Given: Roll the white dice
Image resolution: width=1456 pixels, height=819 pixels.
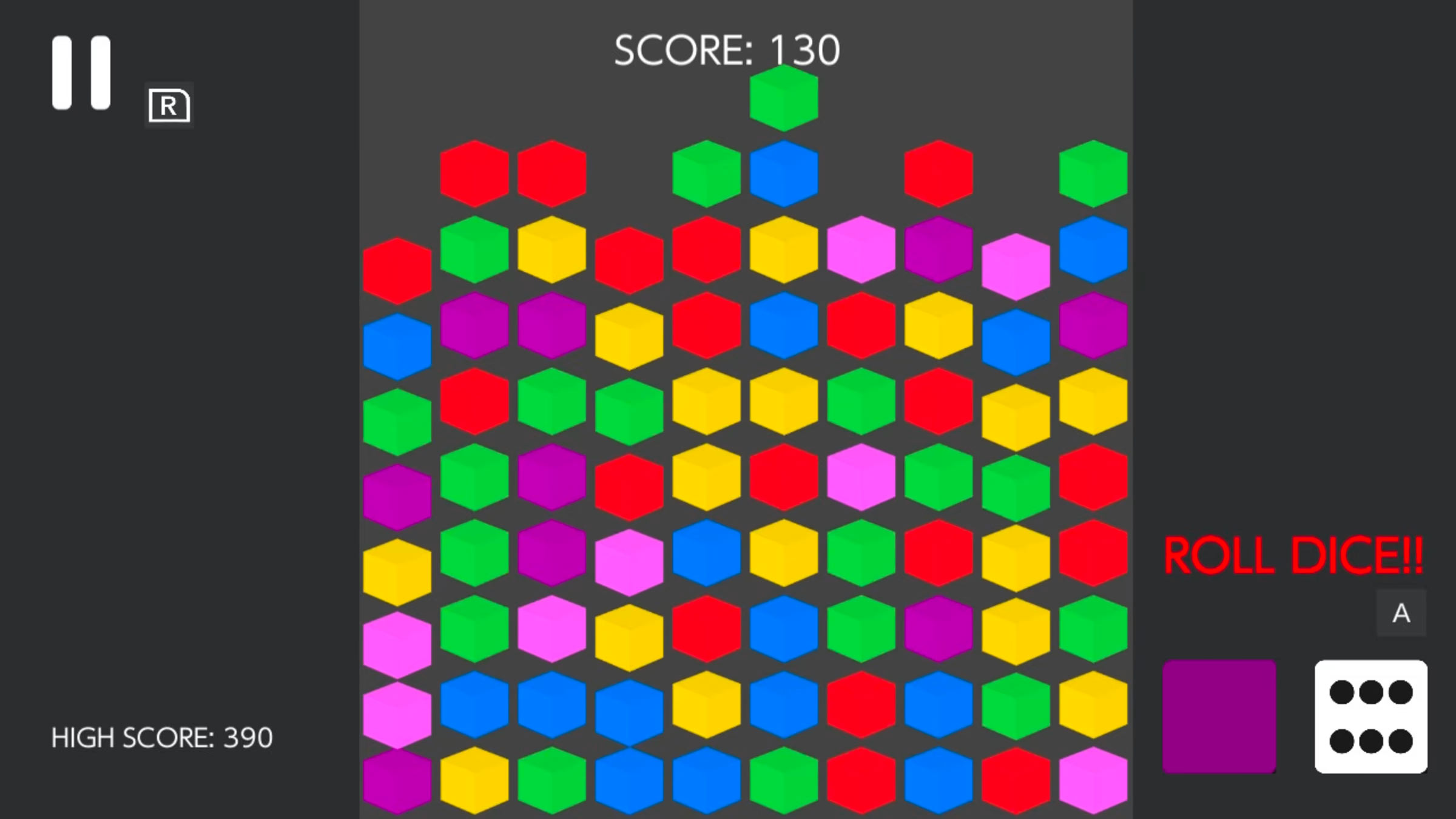Looking at the screenshot, I should (1370, 716).
